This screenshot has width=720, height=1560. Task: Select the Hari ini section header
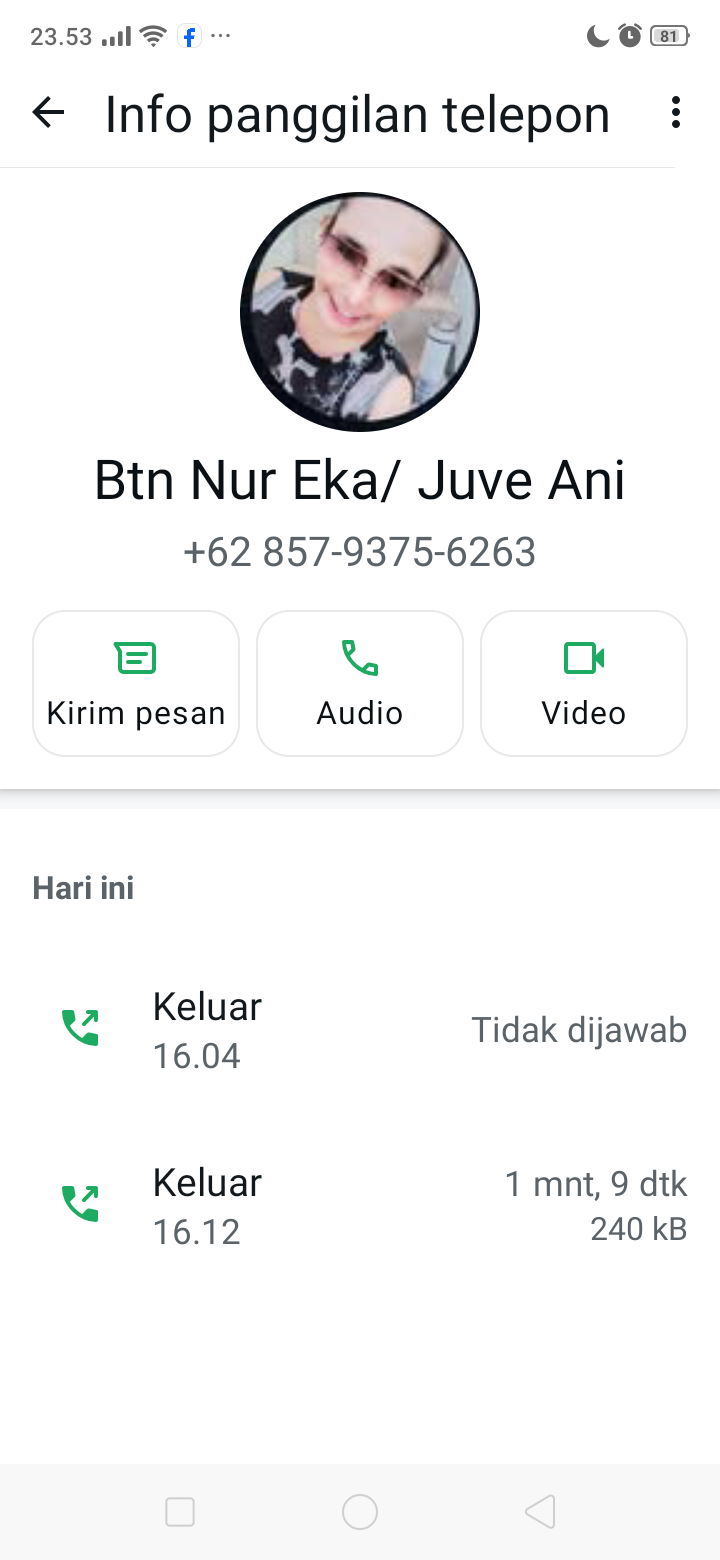83,887
